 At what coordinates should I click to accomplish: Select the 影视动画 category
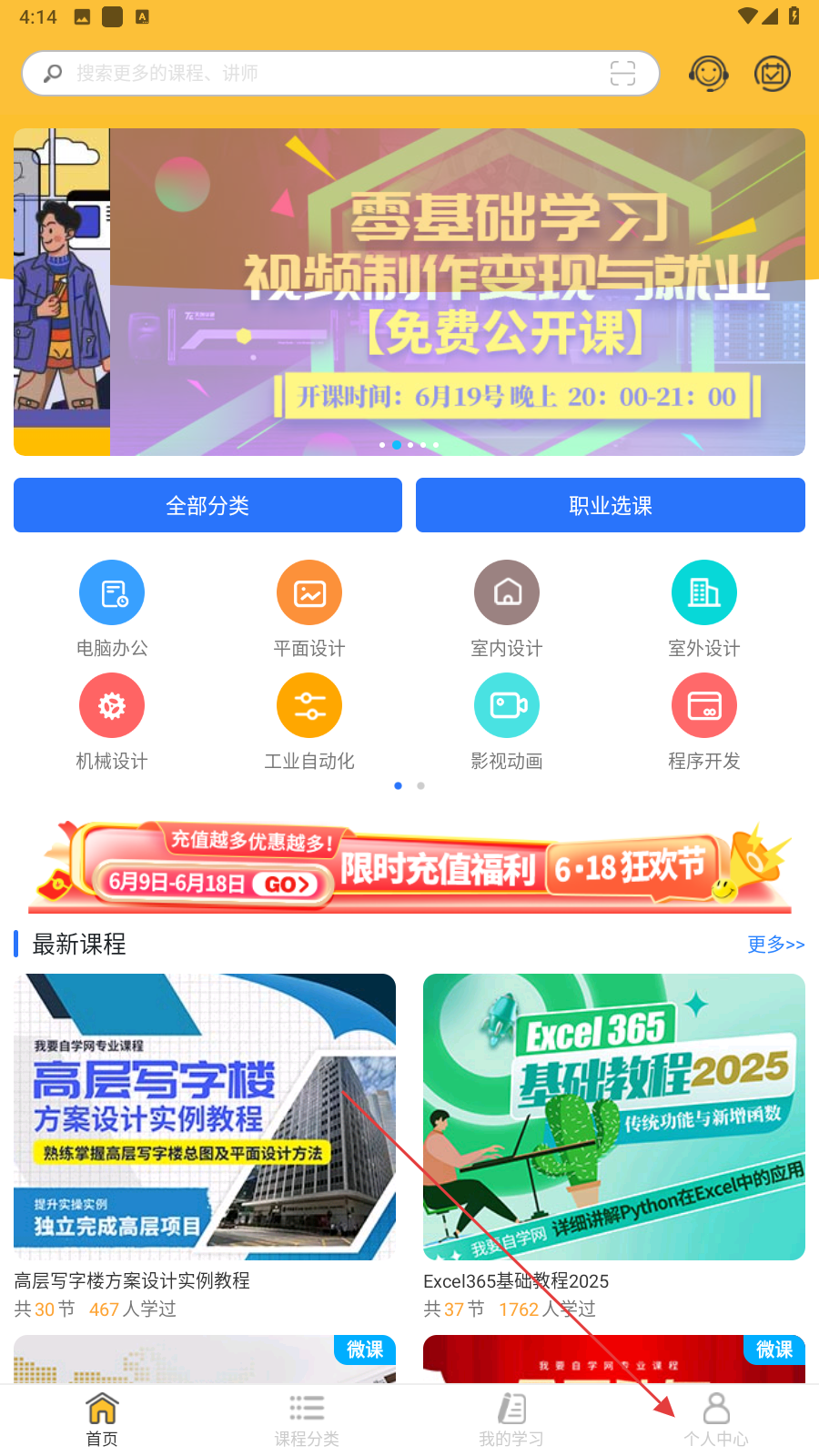tap(507, 721)
